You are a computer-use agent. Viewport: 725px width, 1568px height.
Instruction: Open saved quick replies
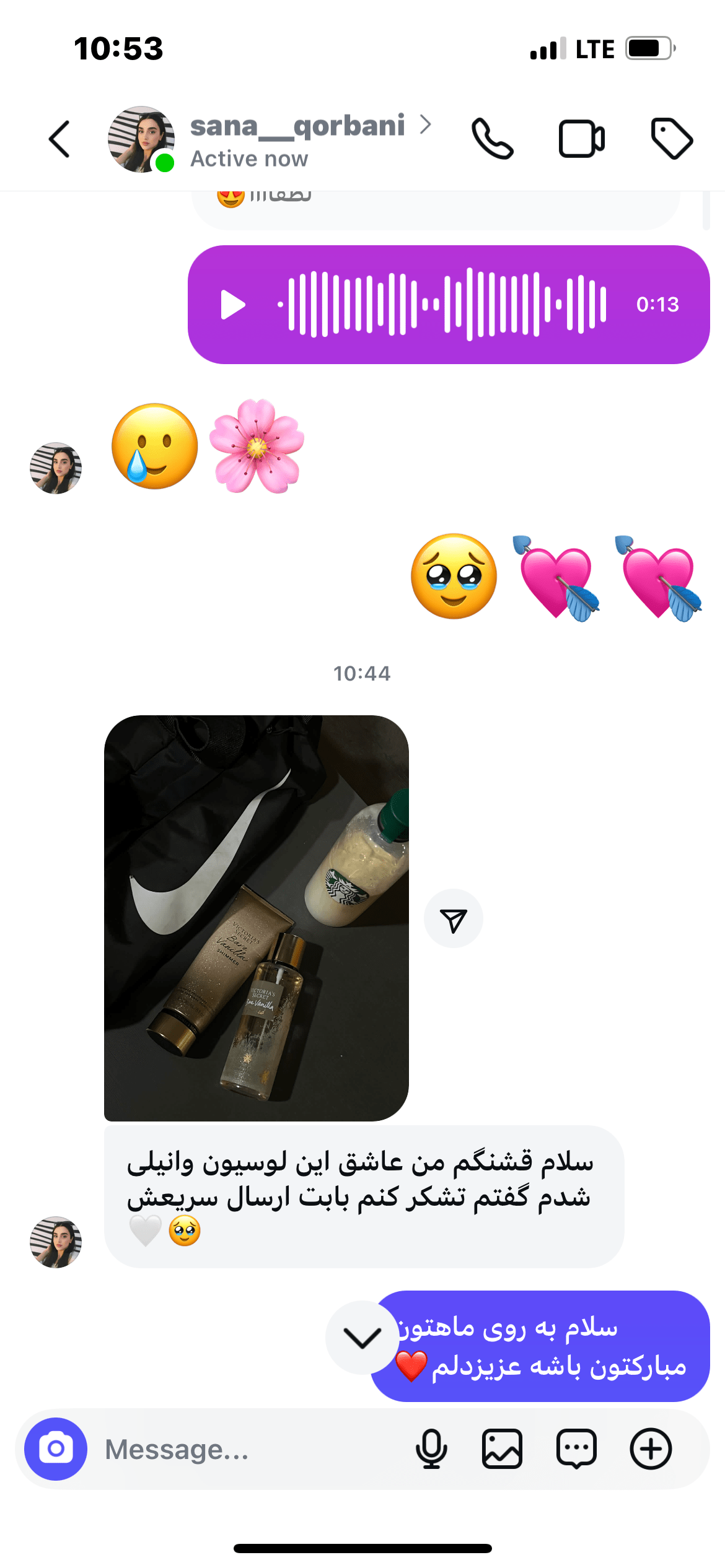coord(576,1449)
